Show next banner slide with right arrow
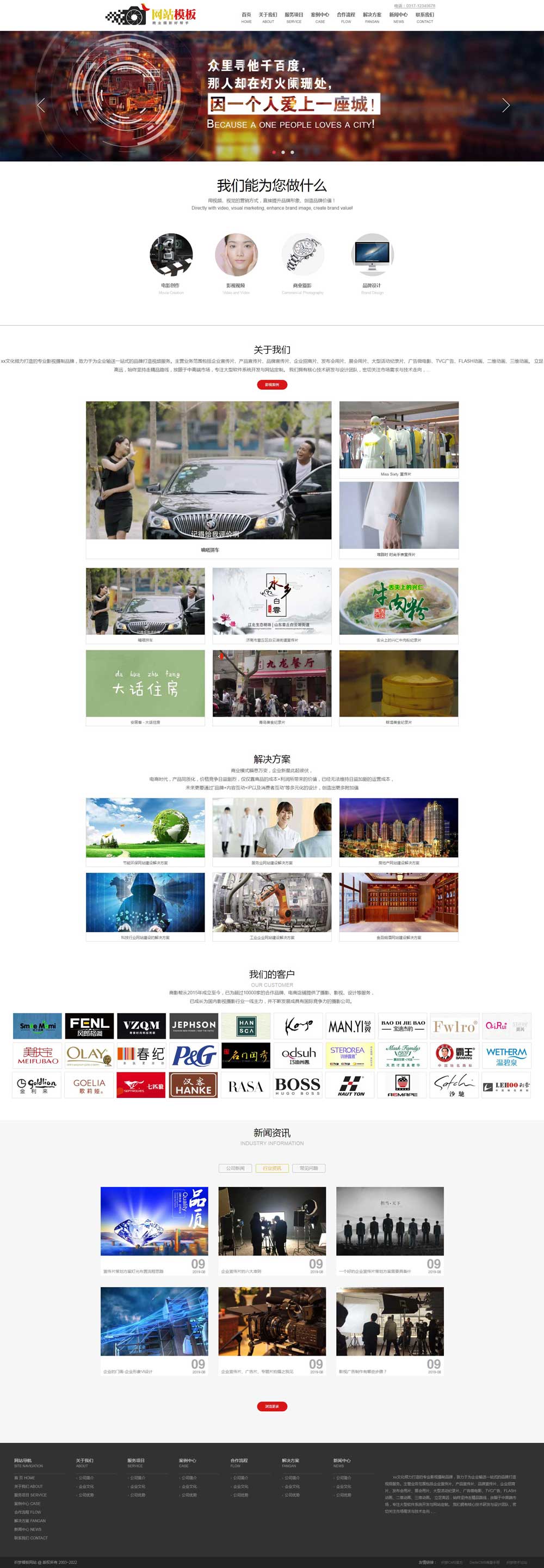544x1568 pixels. pyautogui.click(x=505, y=105)
